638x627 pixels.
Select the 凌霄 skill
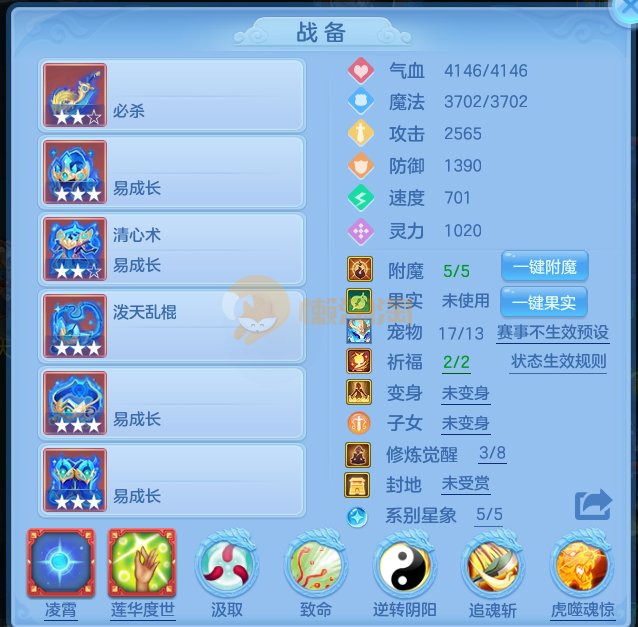[x=60, y=564]
